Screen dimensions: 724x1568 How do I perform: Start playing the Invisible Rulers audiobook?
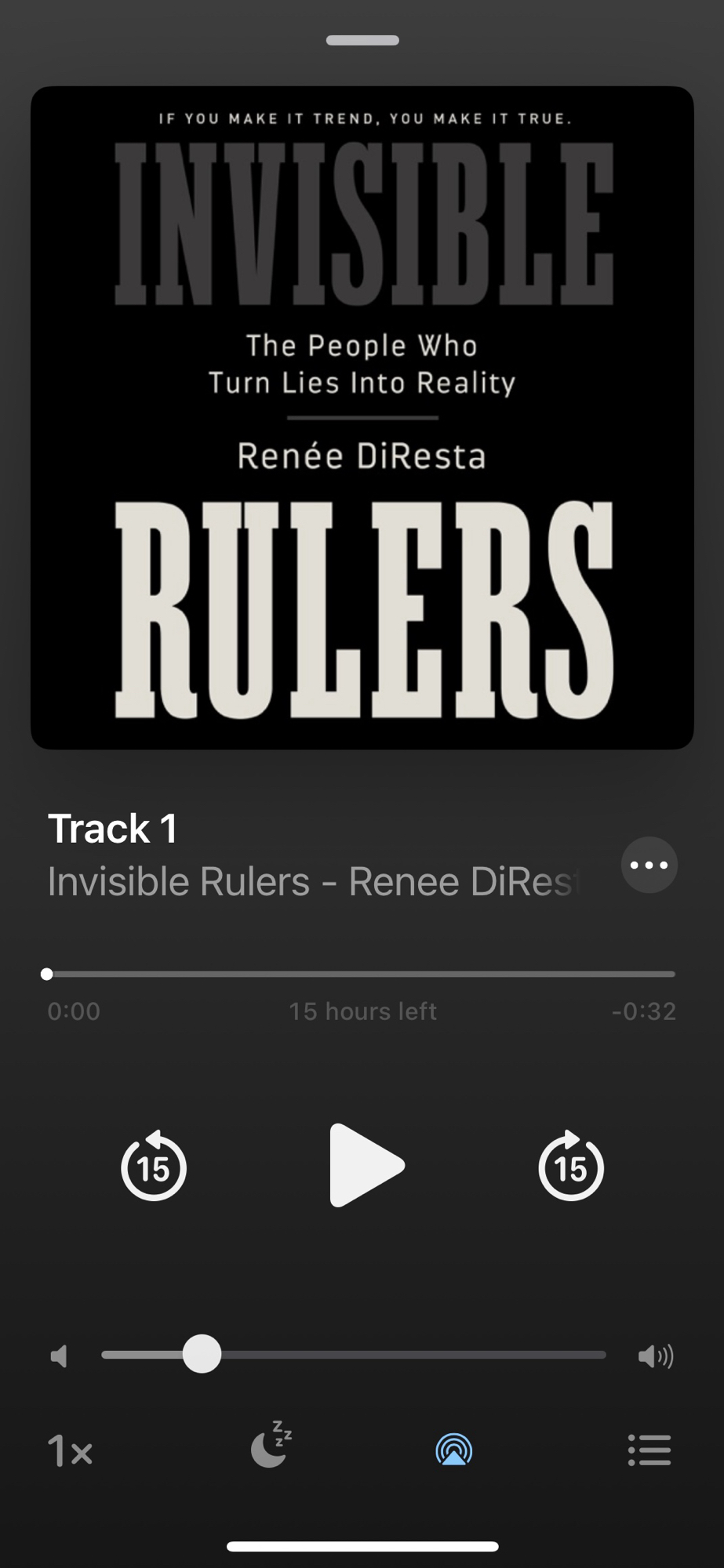pos(366,1165)
